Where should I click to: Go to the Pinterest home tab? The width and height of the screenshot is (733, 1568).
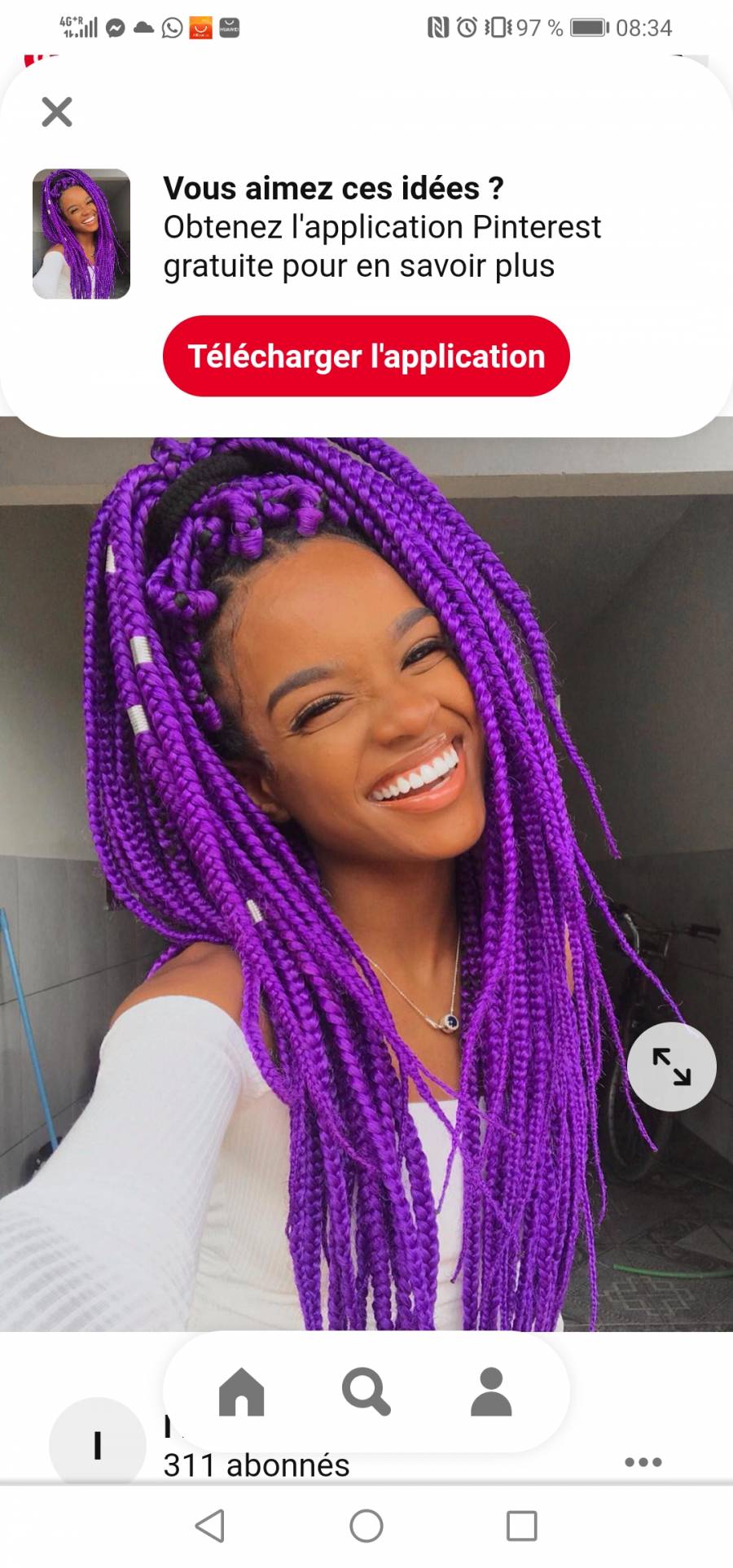pos(242,1392)
